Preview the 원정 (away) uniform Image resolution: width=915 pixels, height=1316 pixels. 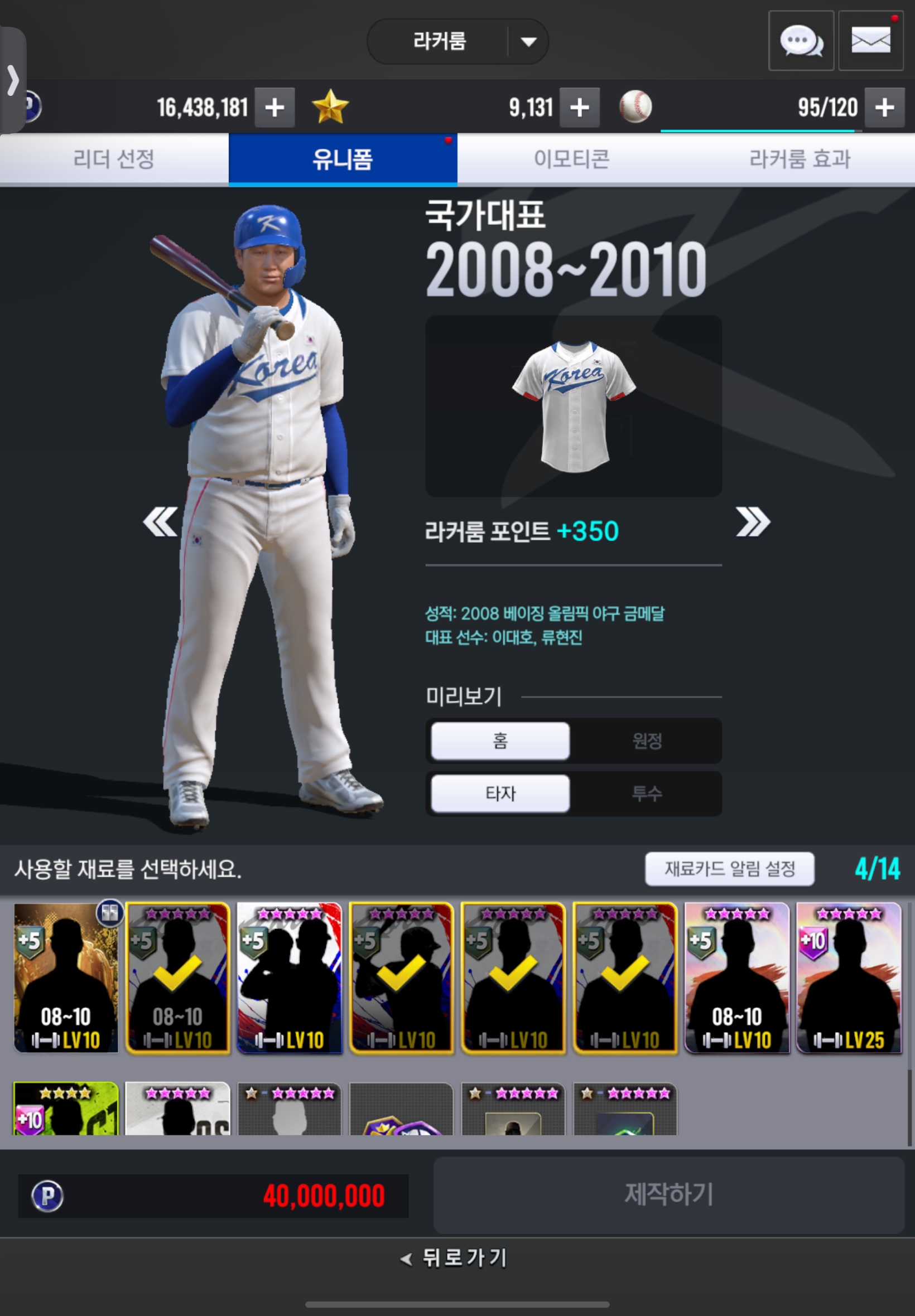pos(647,741)
